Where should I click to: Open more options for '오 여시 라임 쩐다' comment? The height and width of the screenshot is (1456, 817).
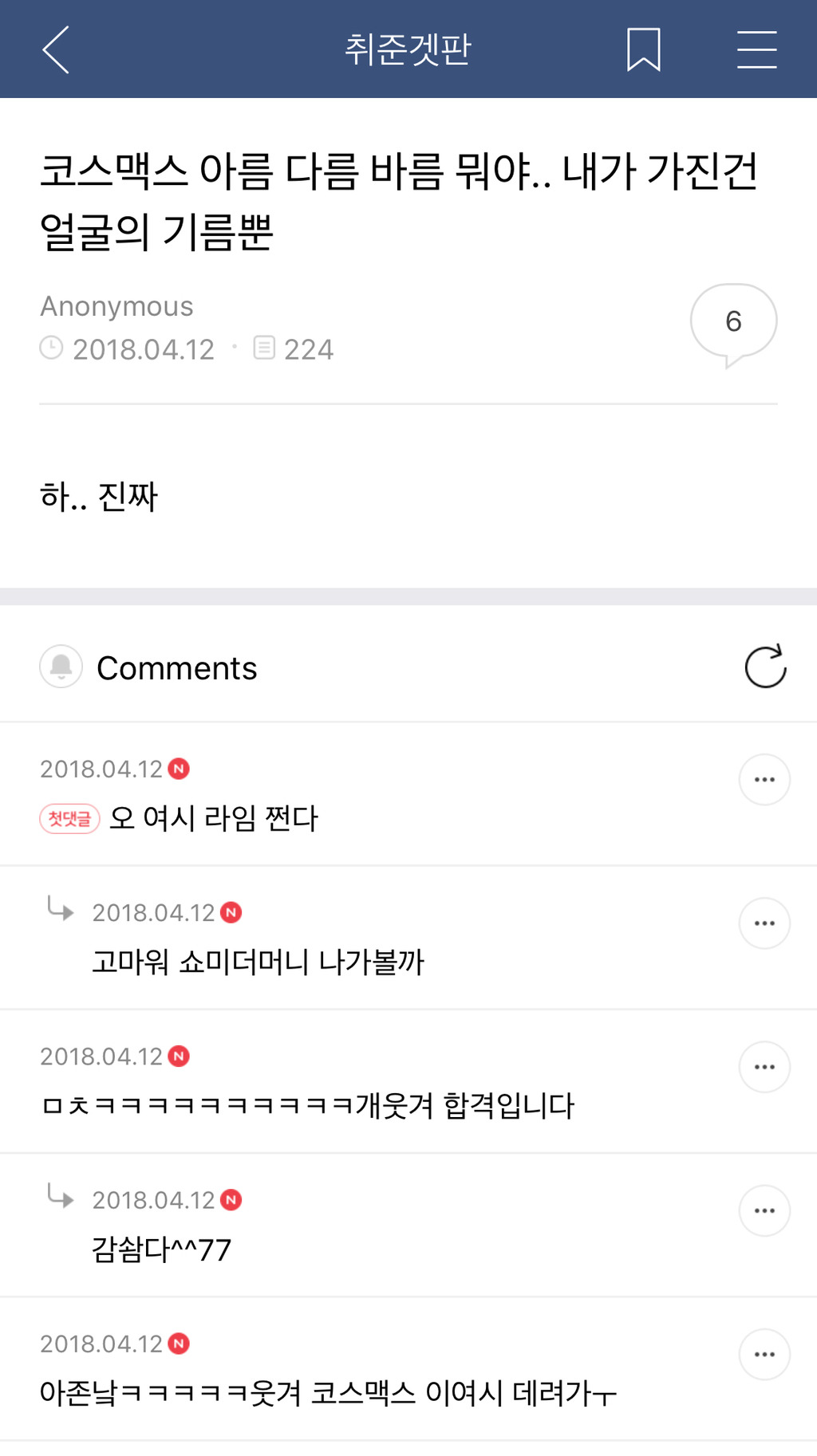pyautogui.click(x=764, y=780)
